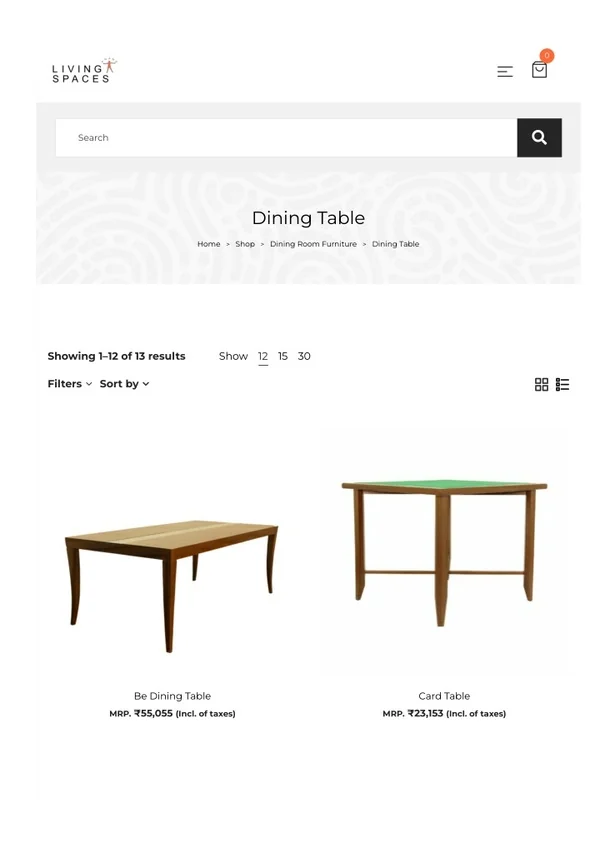Open the shopping cart
The image size is (600, 848).
point(539,70)
